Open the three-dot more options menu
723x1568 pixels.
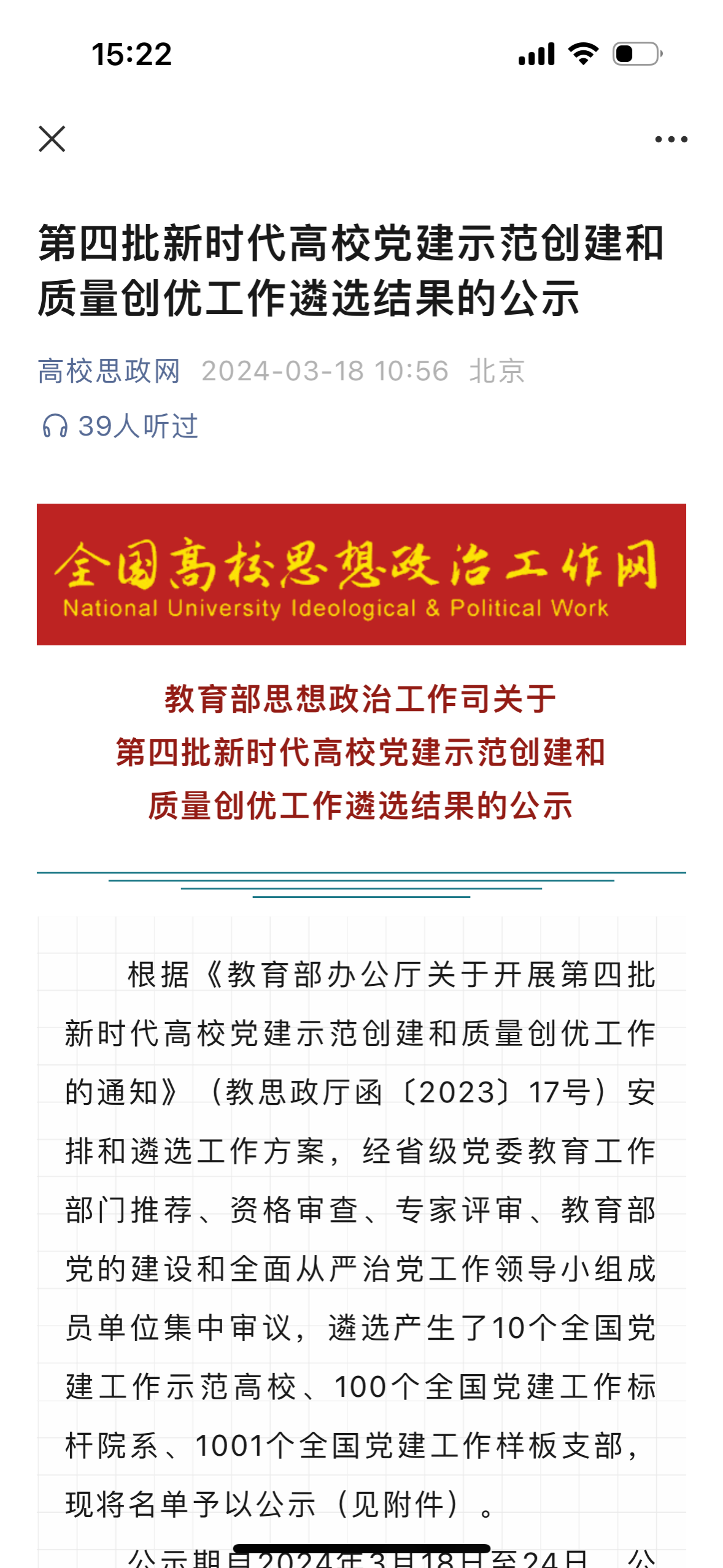coord(671,140)
